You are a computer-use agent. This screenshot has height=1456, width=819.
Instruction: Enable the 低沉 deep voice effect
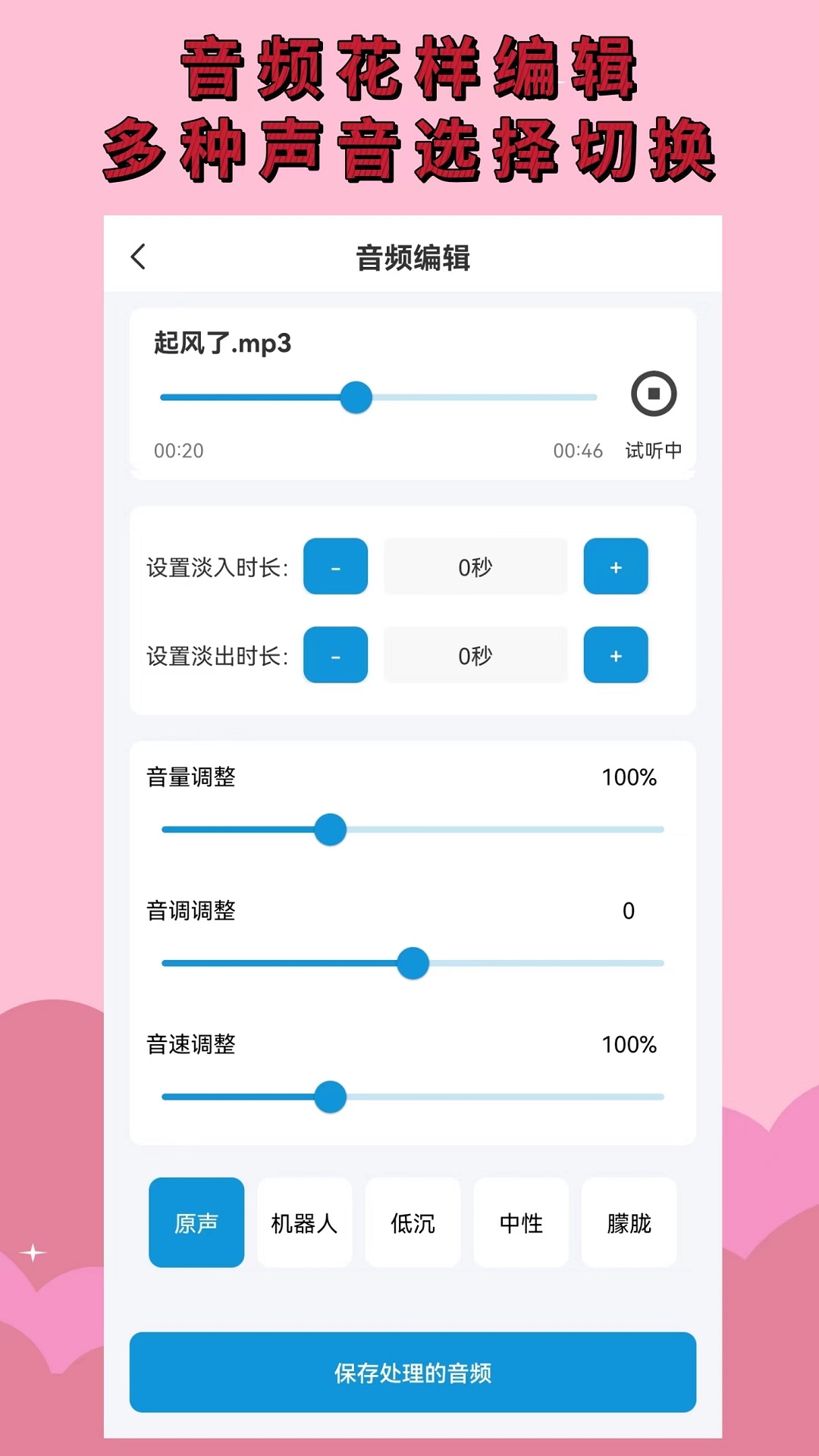(413, 1223)
